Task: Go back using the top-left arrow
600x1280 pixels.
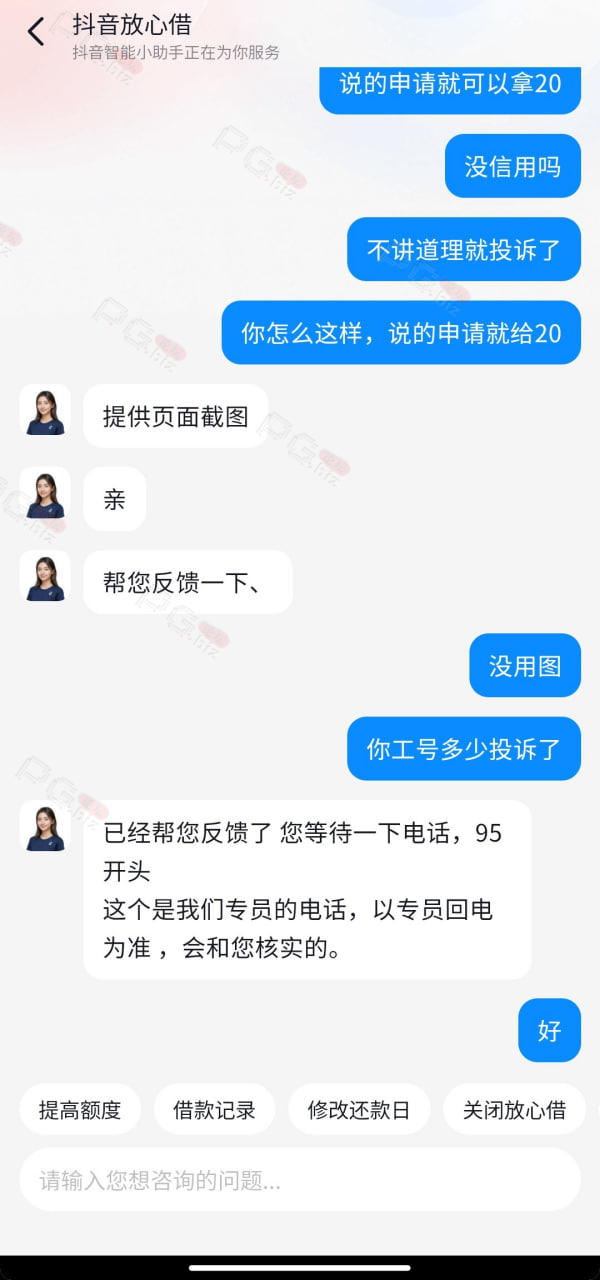Action: point(36,32)
